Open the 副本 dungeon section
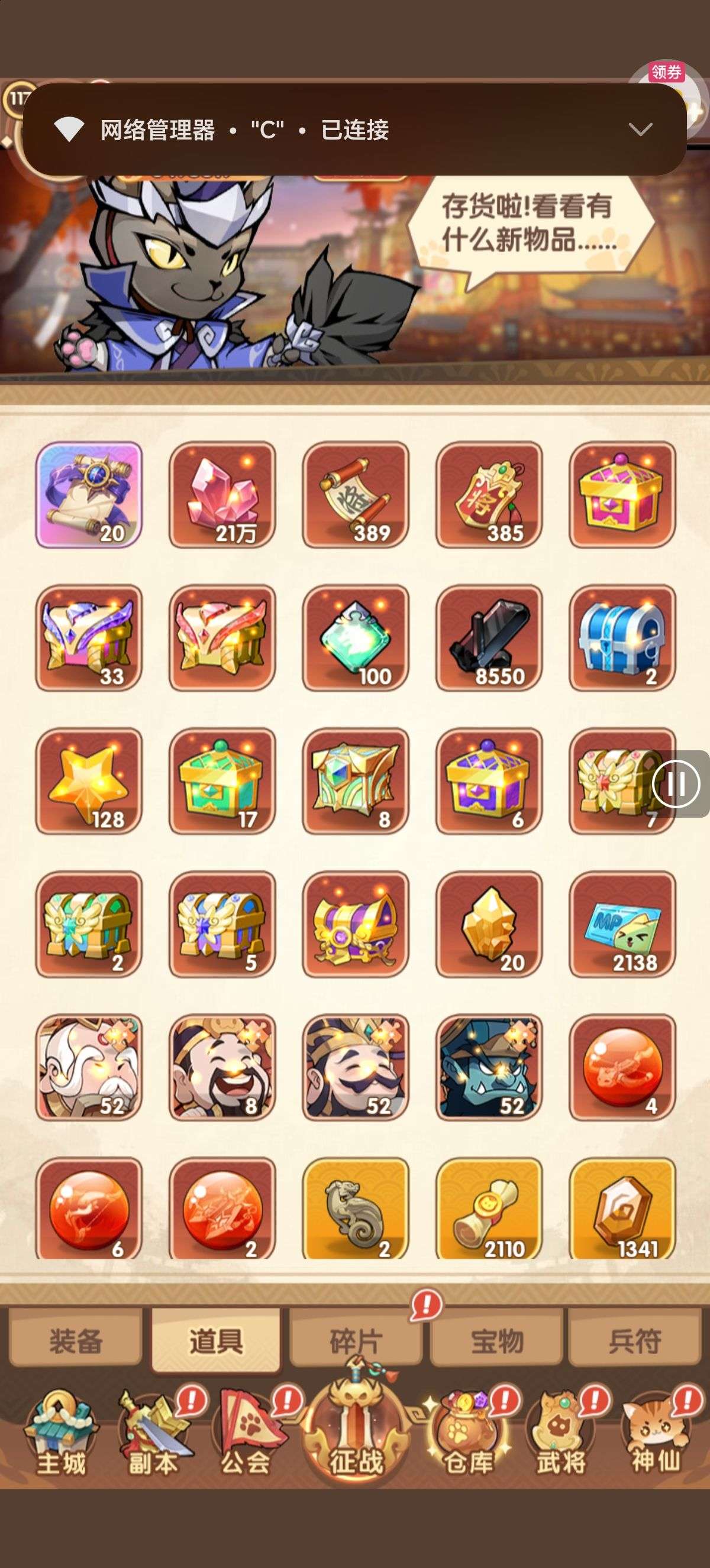The image size is (710, 1568). click(x=152, y=1437)
